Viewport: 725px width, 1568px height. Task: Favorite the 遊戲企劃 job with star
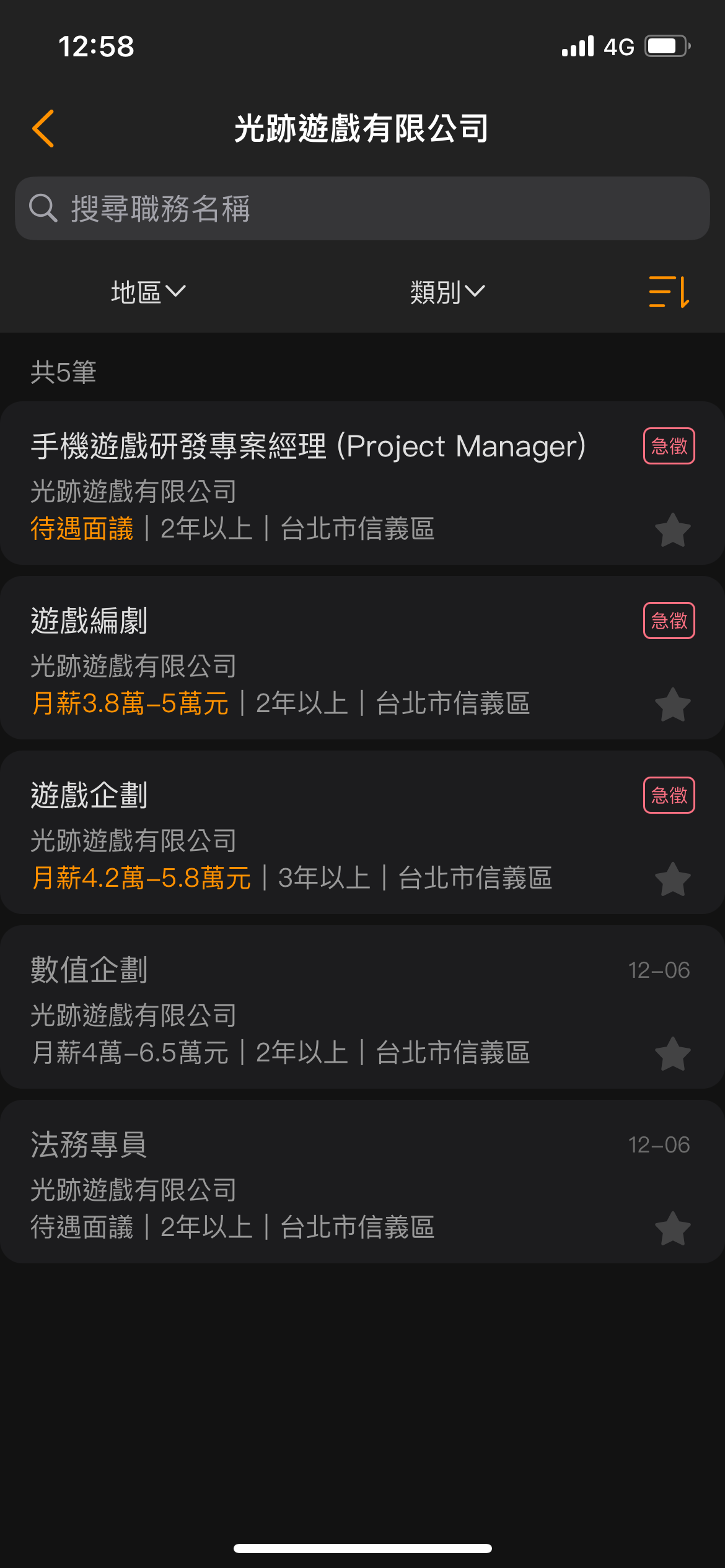[x=673, y=879]
